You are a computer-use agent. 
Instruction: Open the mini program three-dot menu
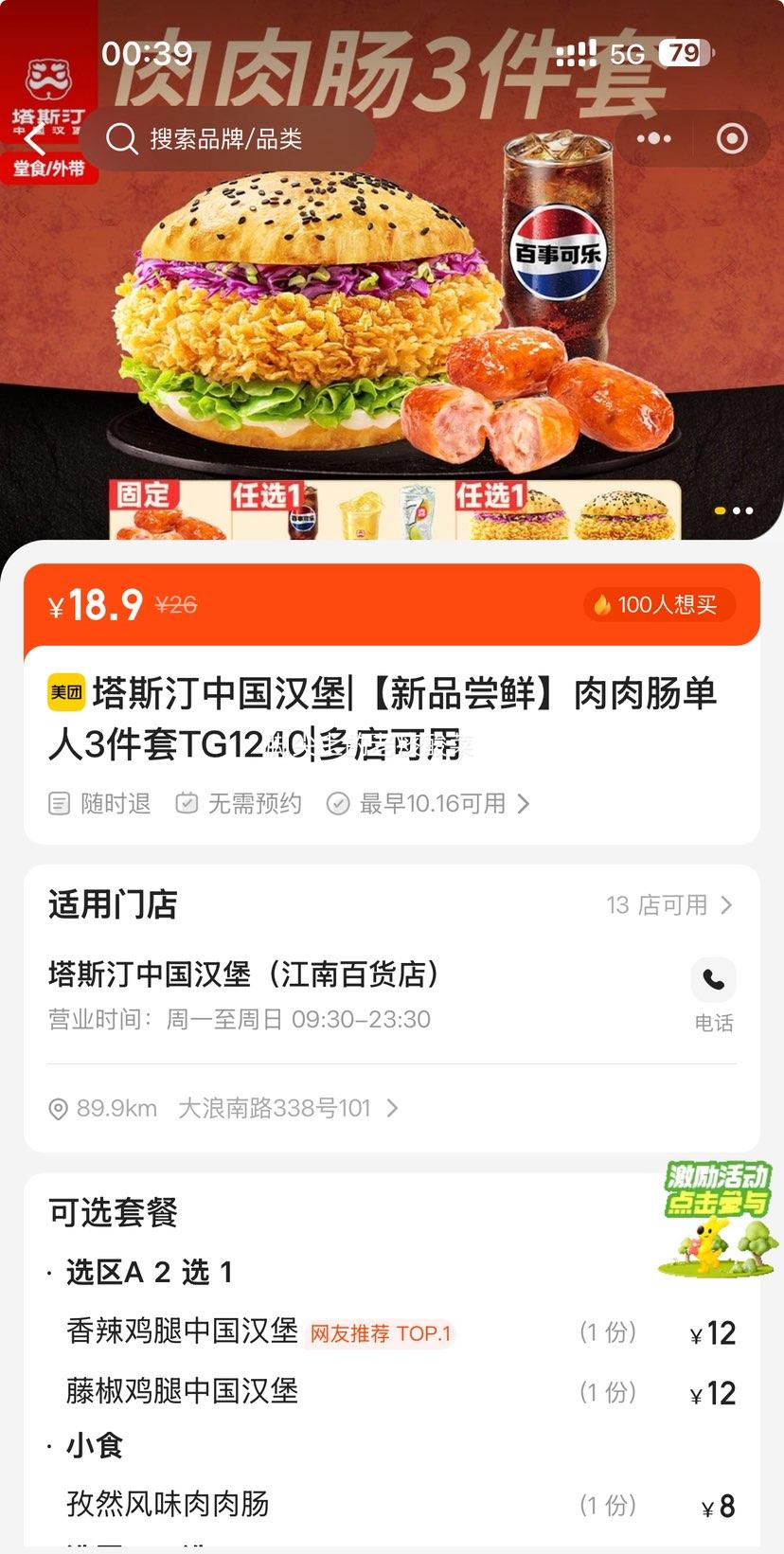[x=653, y=139]
